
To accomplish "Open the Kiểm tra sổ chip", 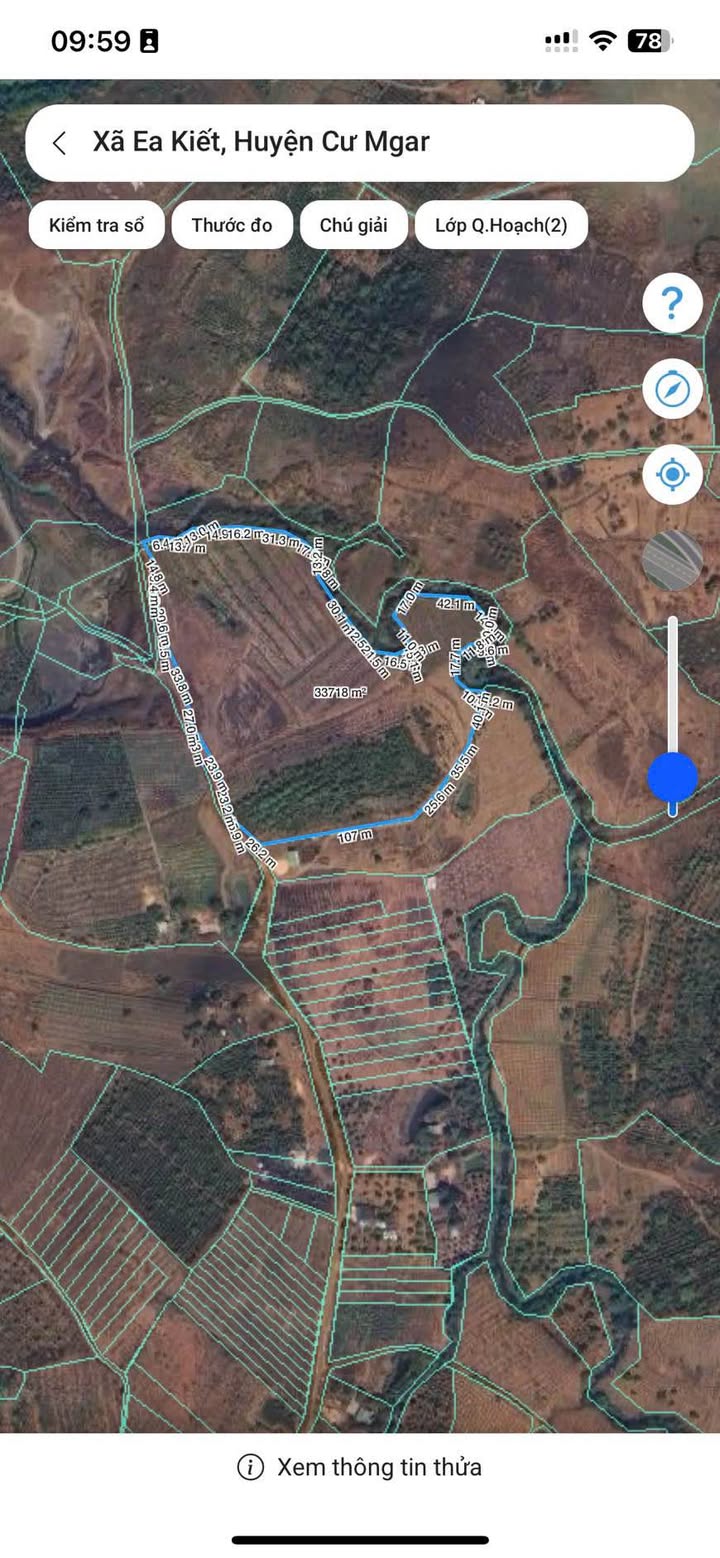I will [x=96, y=225].
